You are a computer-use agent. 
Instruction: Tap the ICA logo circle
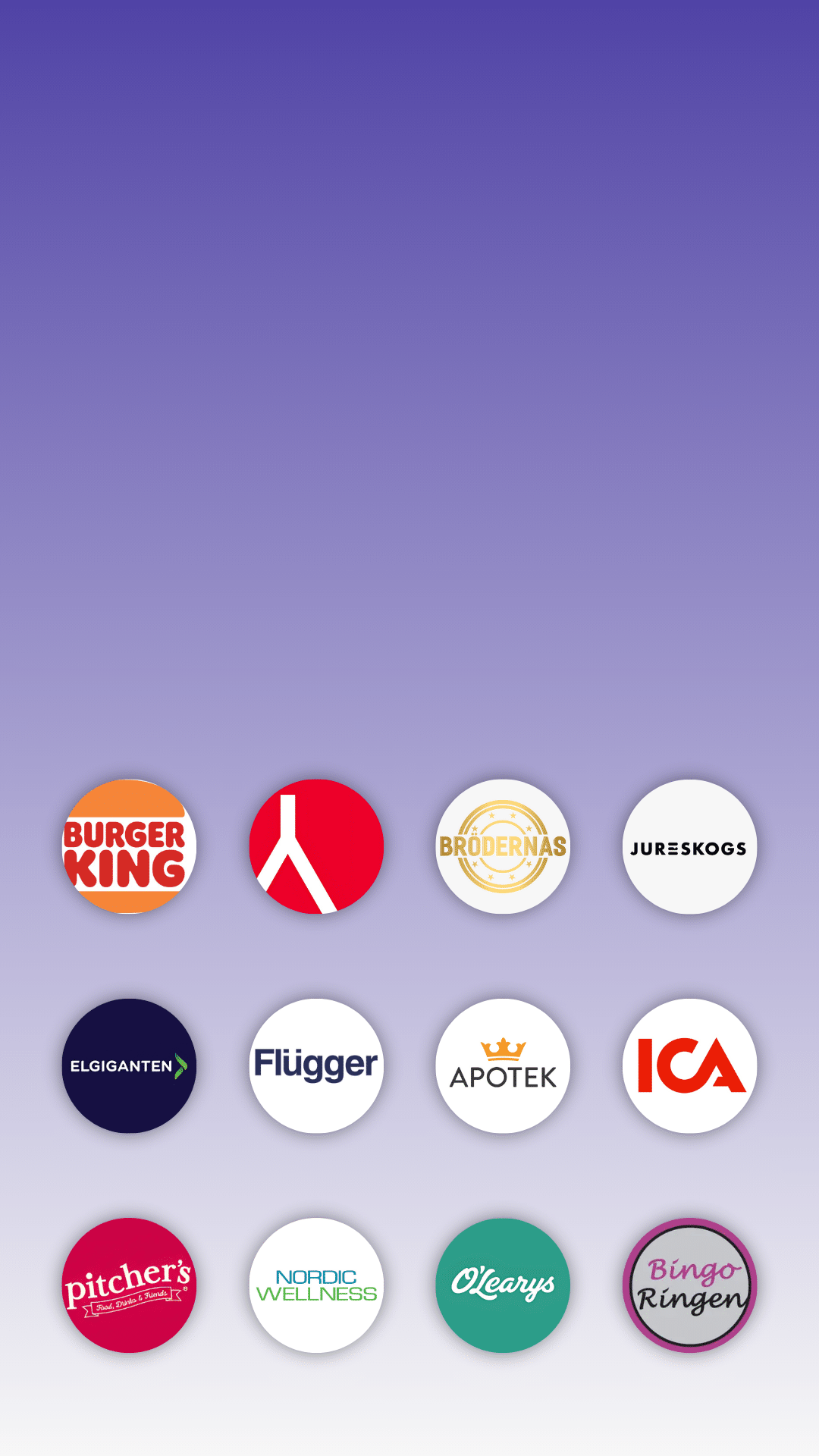click(690, 1065)
